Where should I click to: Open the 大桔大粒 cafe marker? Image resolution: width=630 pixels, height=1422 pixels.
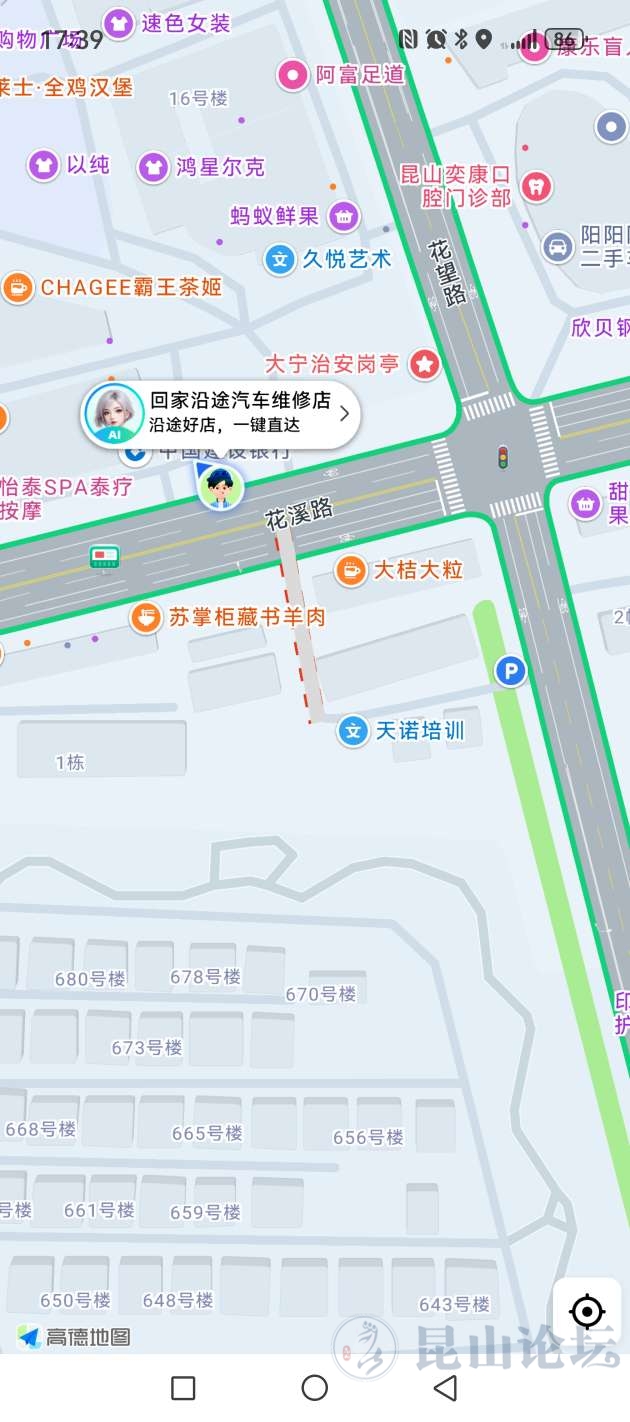pos(350,570)
